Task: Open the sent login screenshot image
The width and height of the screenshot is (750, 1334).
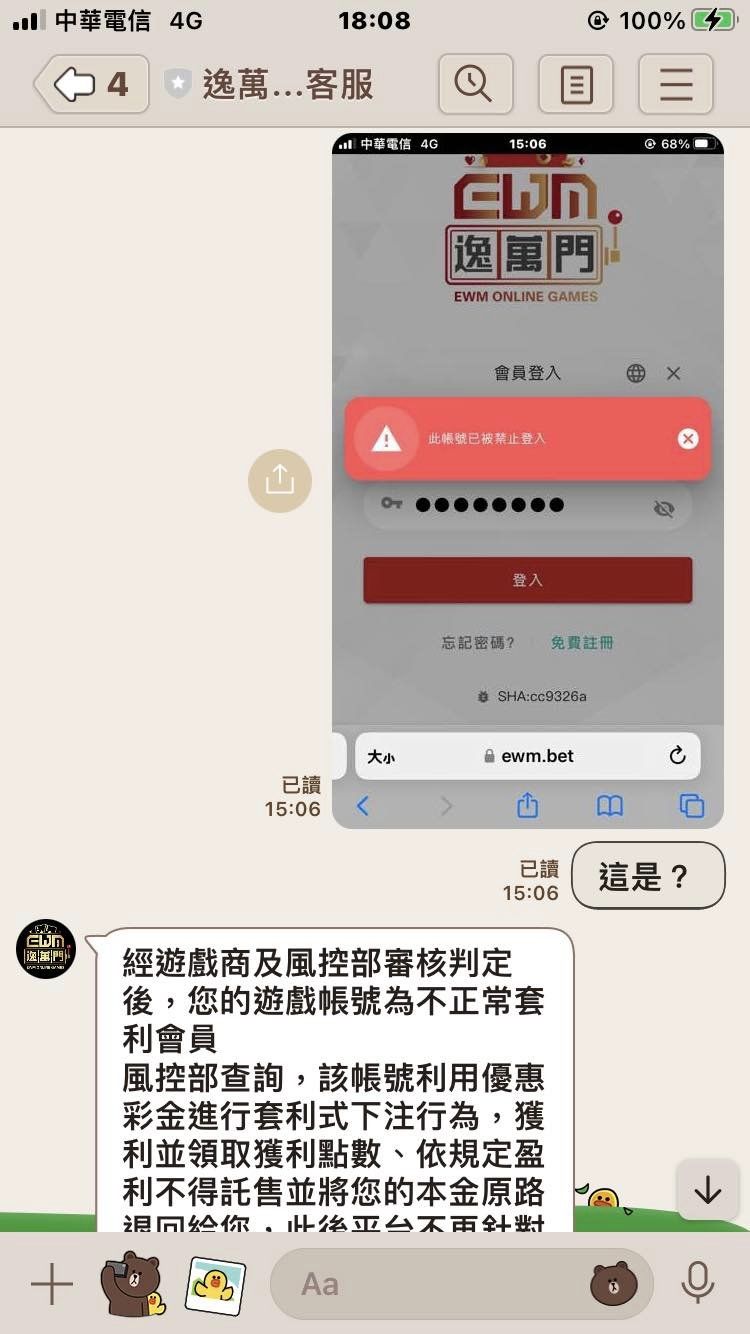Action: pyautogui.click(x=527, y=480)
